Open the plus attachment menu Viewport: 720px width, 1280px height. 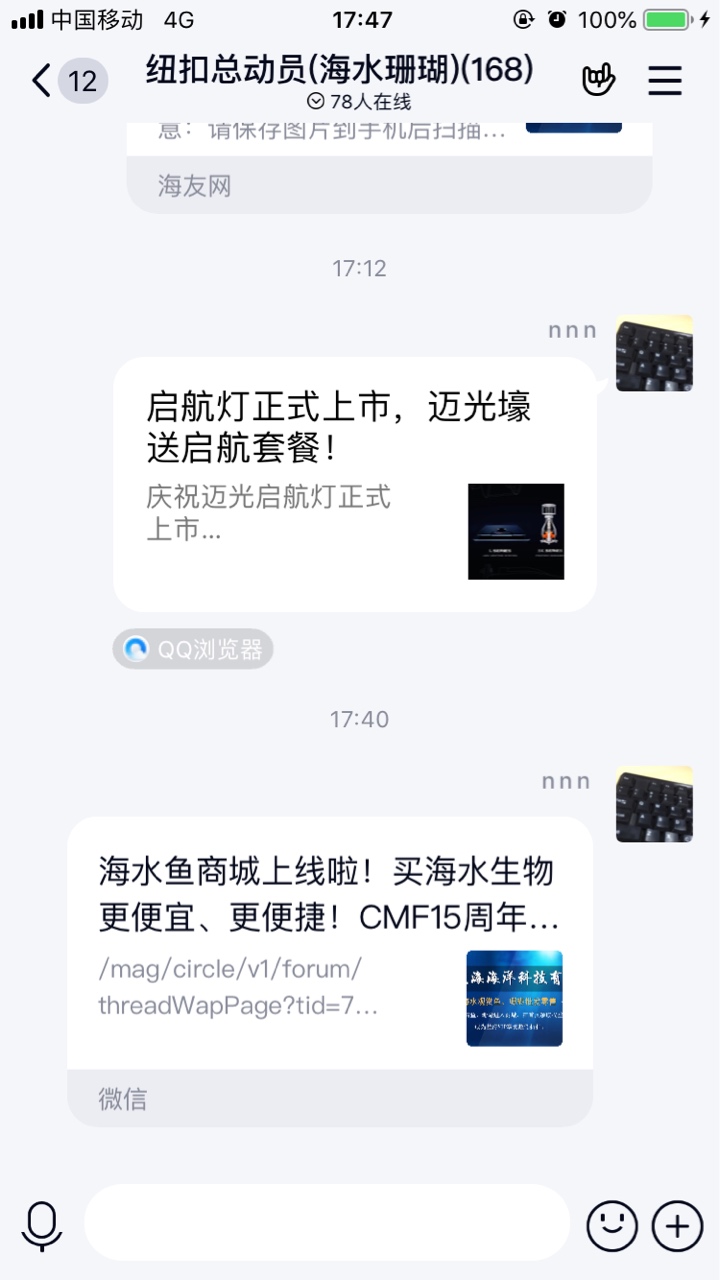677,1224
